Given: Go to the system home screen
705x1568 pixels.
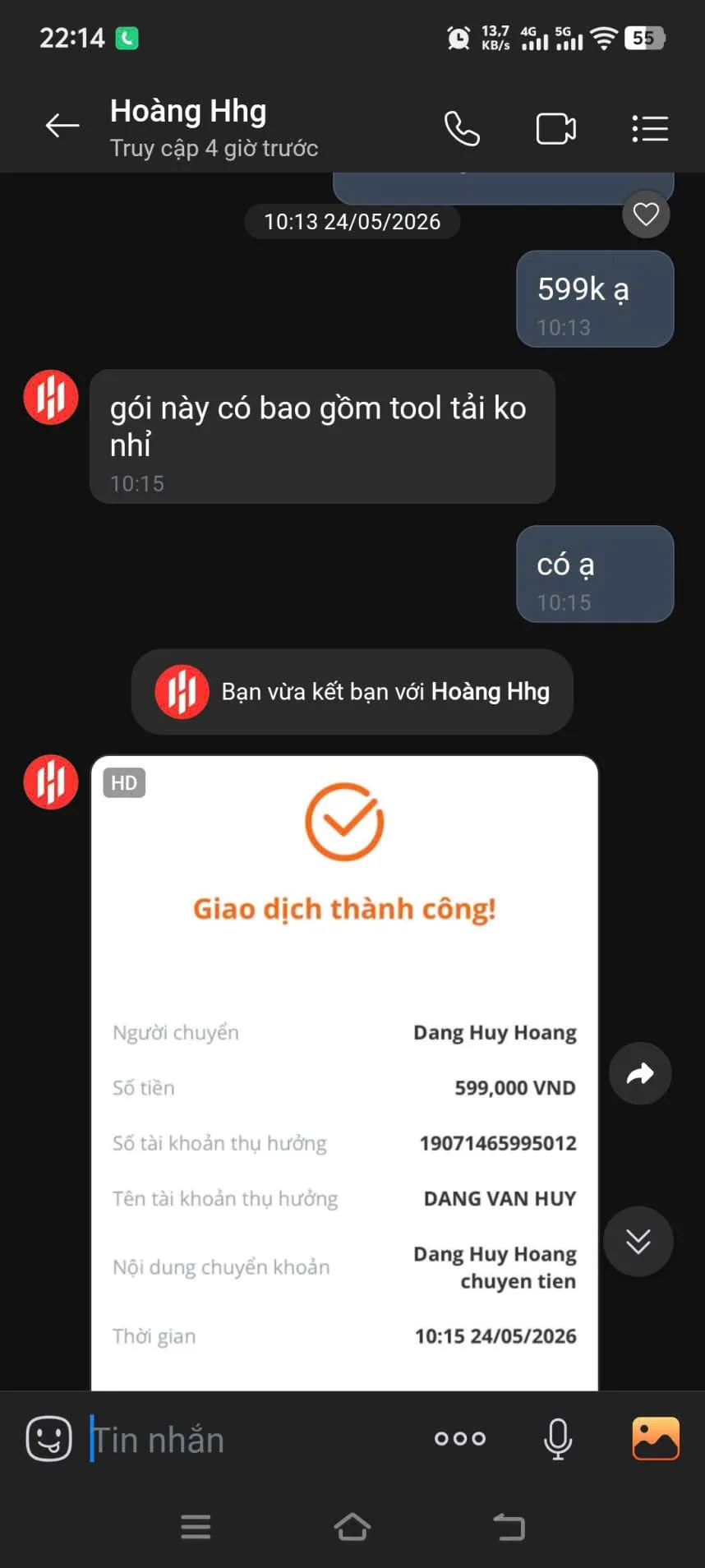Looking at the screenshot, I should click(352, 1527).
